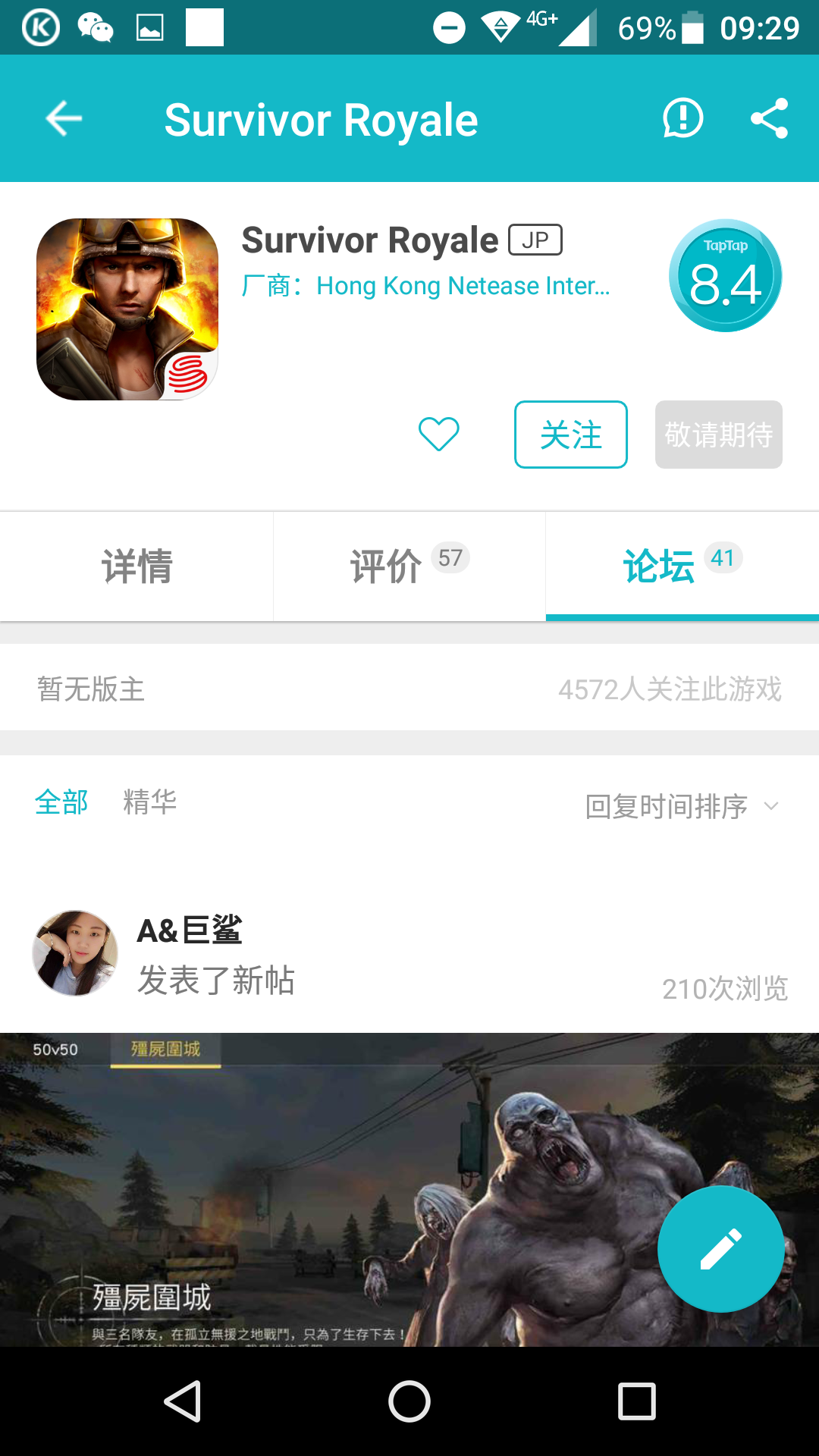Show only 精华 featured posts
Viewport: 819px width, 1456px height.
pyautogui.click(x=149, y=802)
